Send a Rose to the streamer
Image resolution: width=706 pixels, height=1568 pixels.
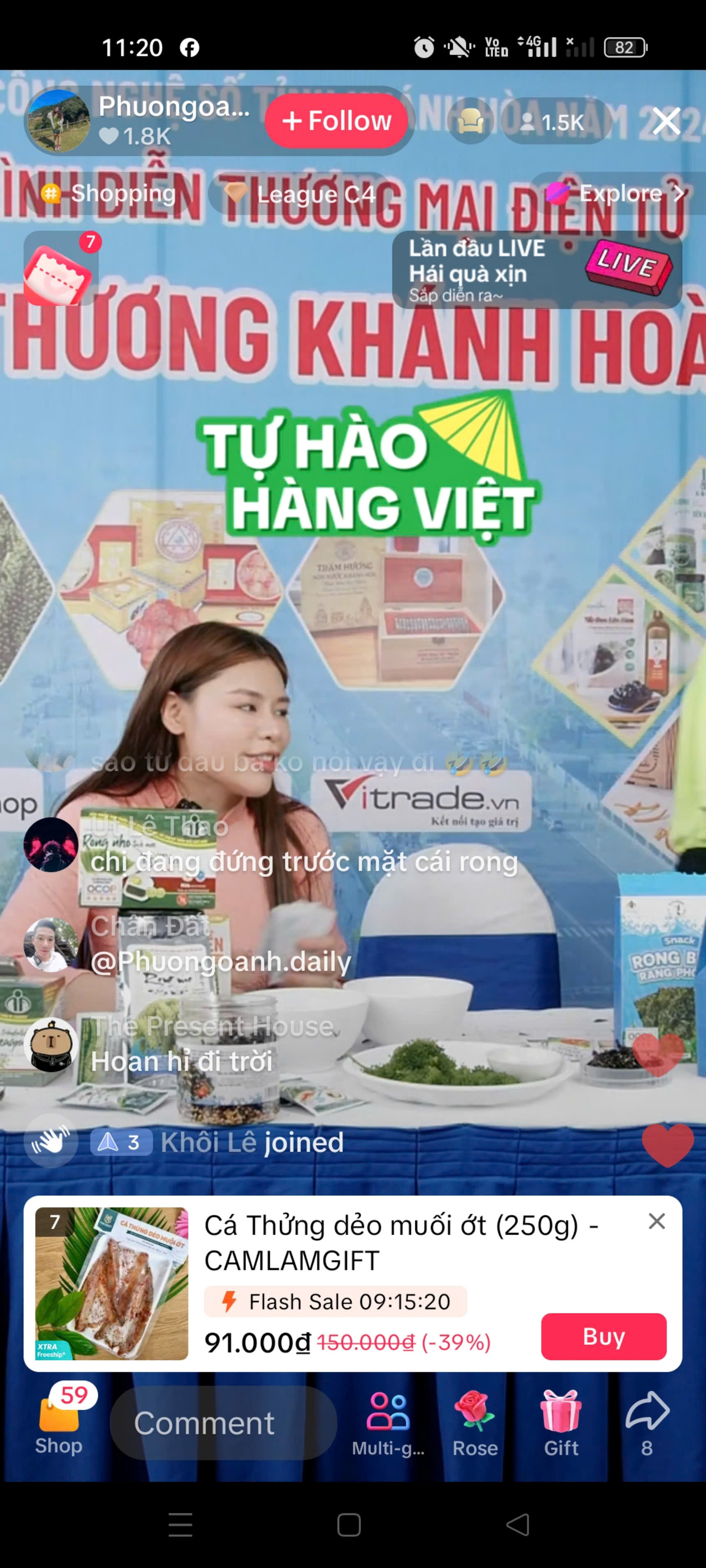tap(475, 1423)
